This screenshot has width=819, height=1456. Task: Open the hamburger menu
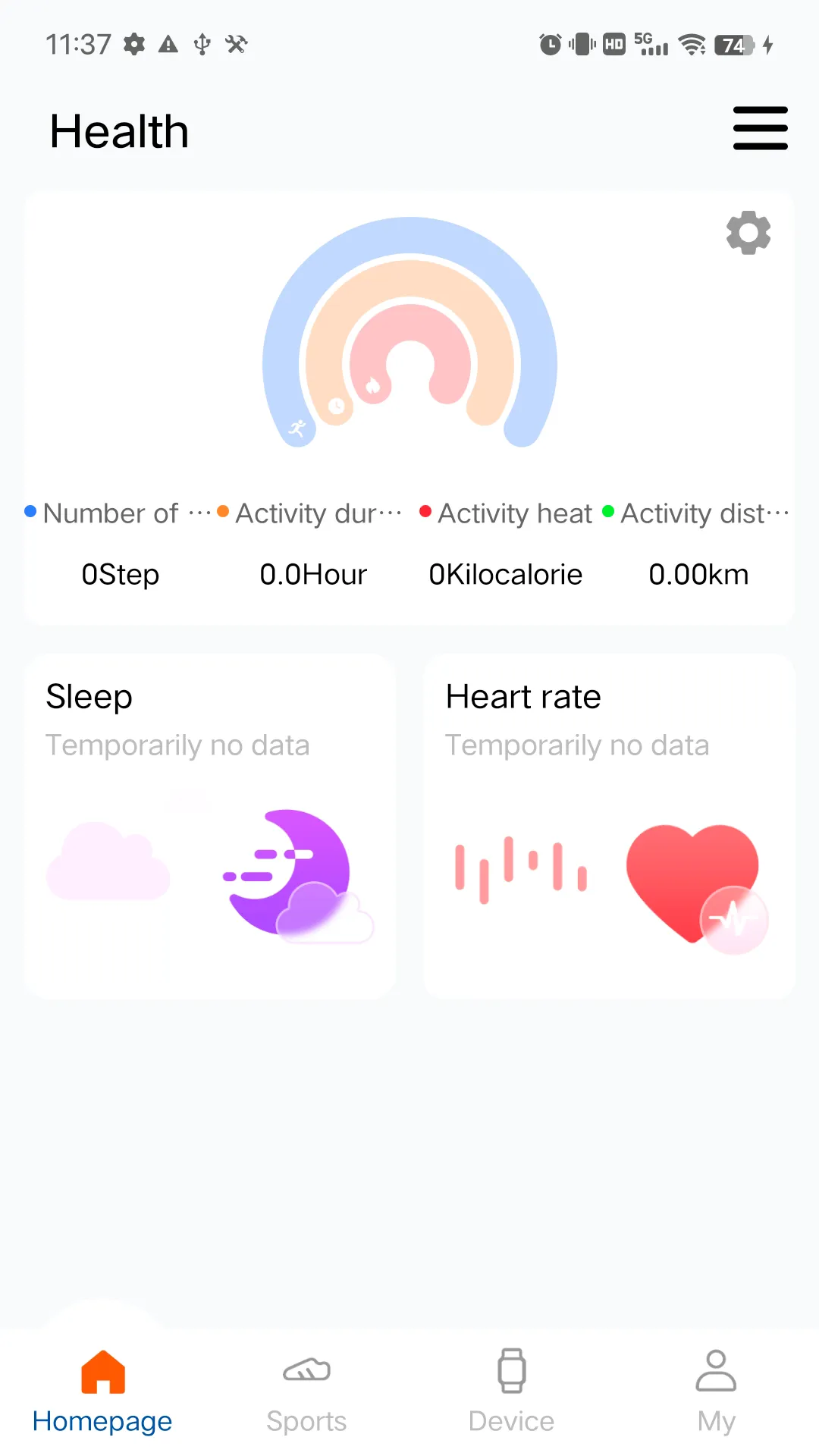click(760, 129)
